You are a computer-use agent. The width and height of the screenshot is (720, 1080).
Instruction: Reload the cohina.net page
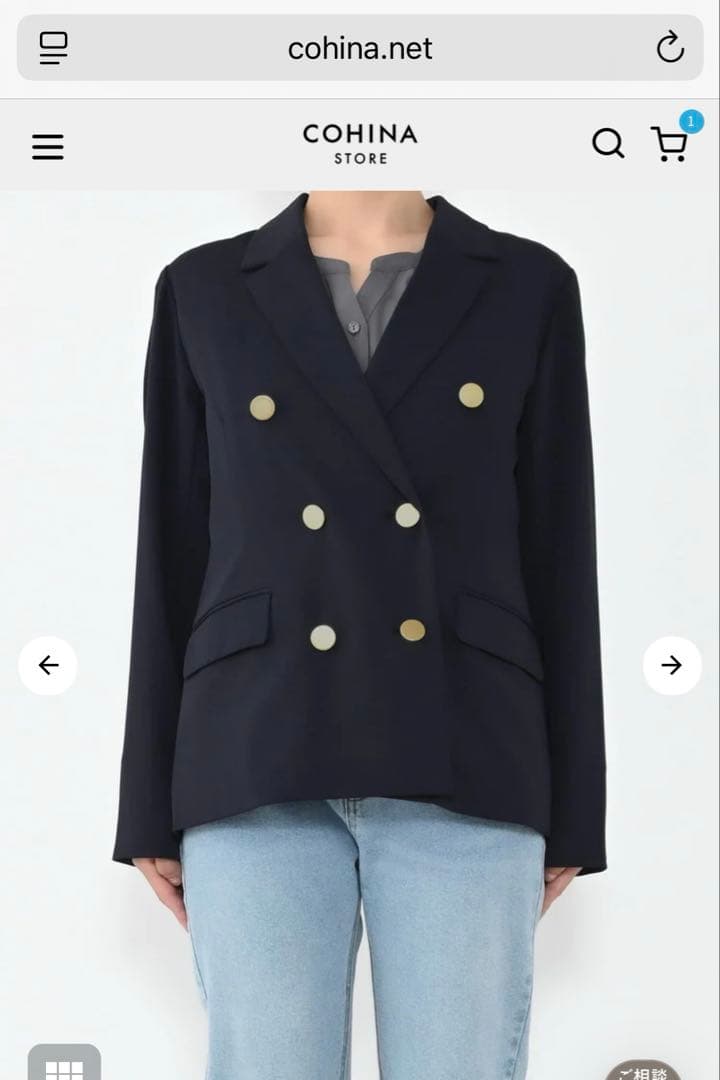click(669, 47)
